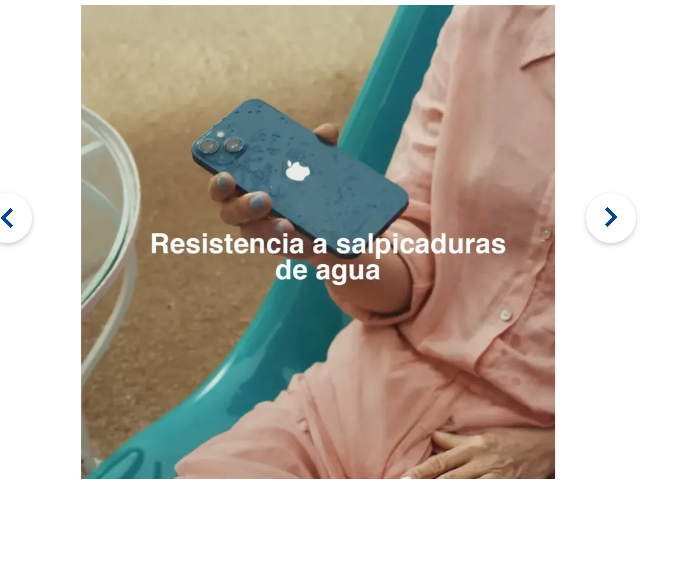Screen dimensions: 674x566
Task: Go to the previous carousel image
Action: coord(9,218)
